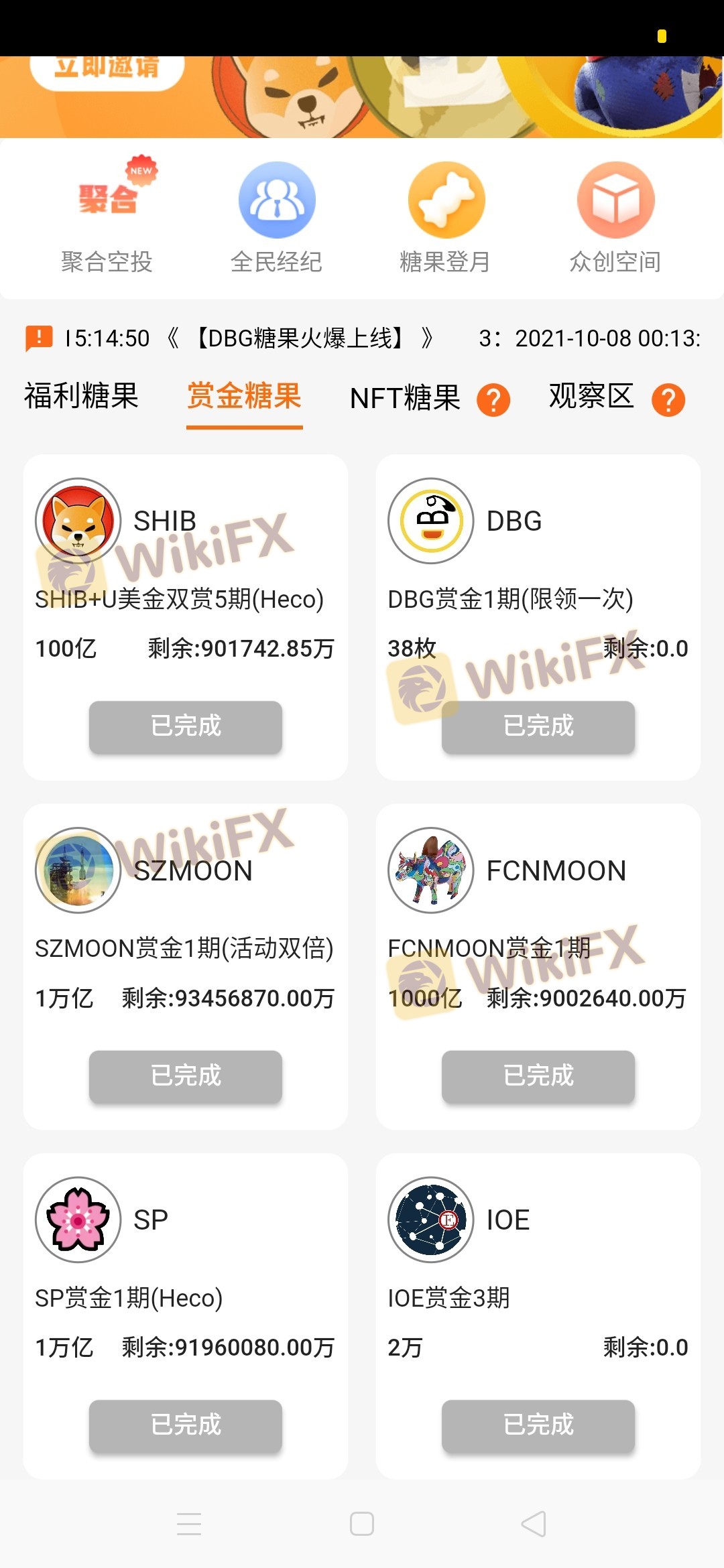
Task: Tap 已完成 button on DBG card
Action: (538, 726)
